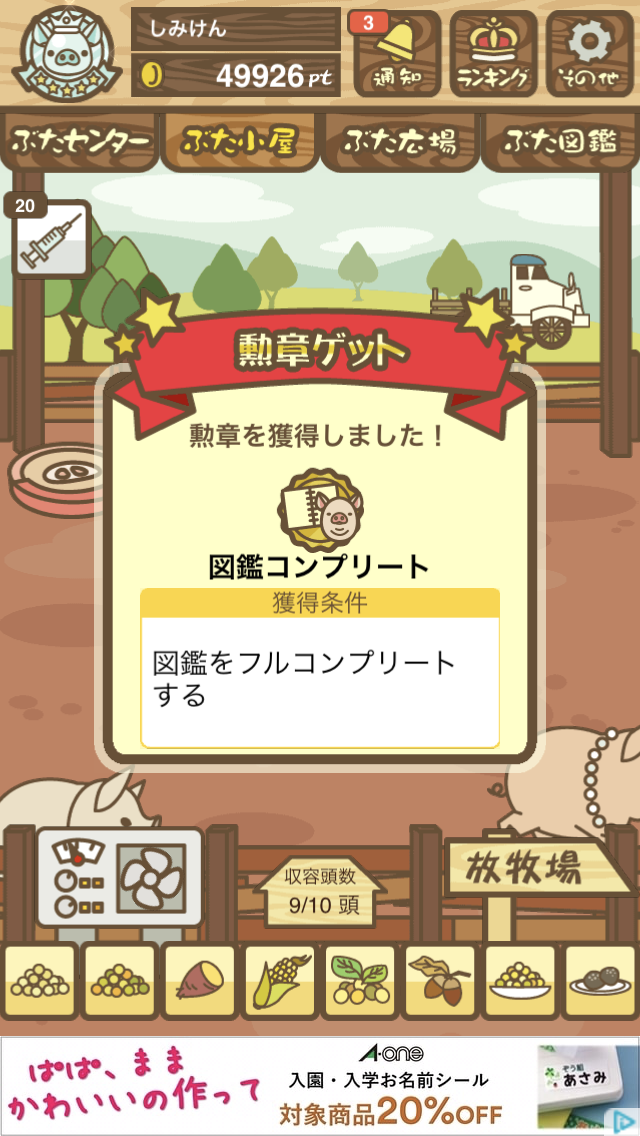
Task: Open the 通知 notifications bell
Action: tap(396, 55)
